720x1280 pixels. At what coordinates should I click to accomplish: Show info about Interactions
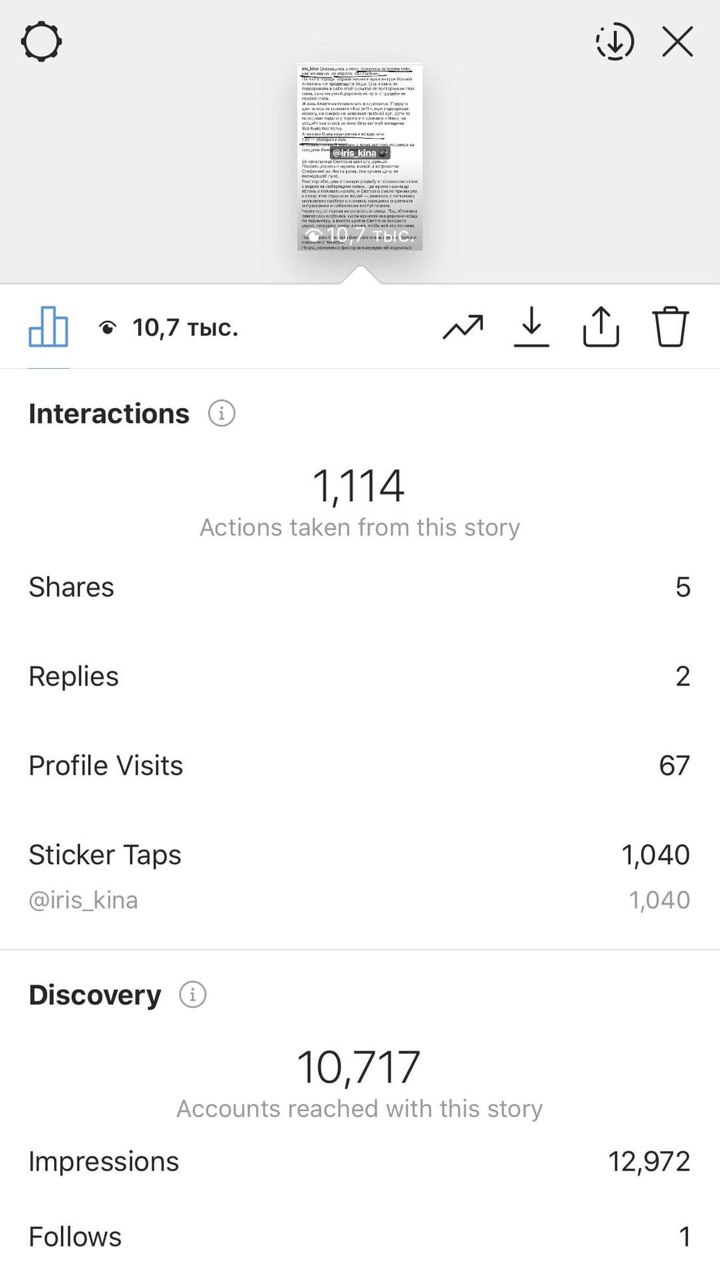click(x=221, y=413)
